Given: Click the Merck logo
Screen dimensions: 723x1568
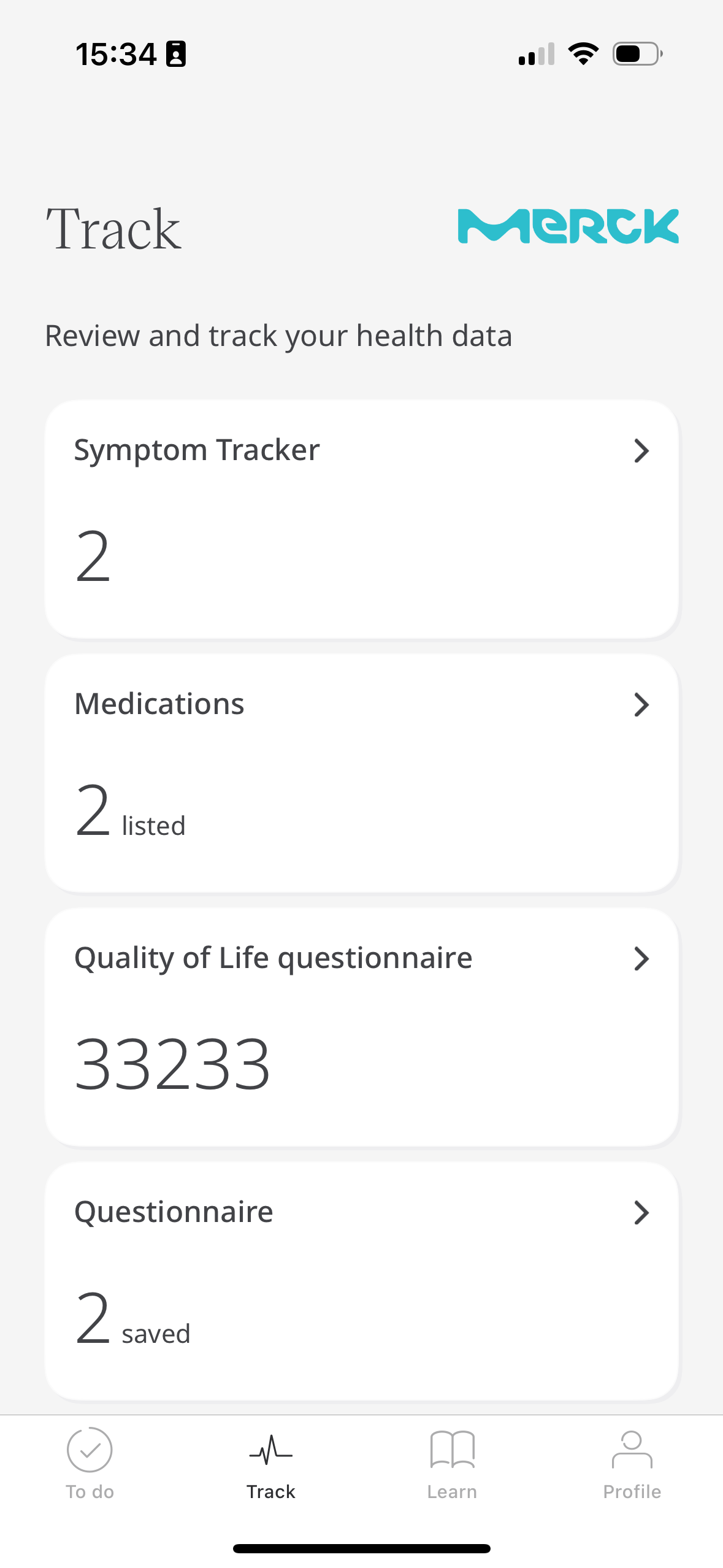Looking at the screenshot, I should click(x=568, y=227).
